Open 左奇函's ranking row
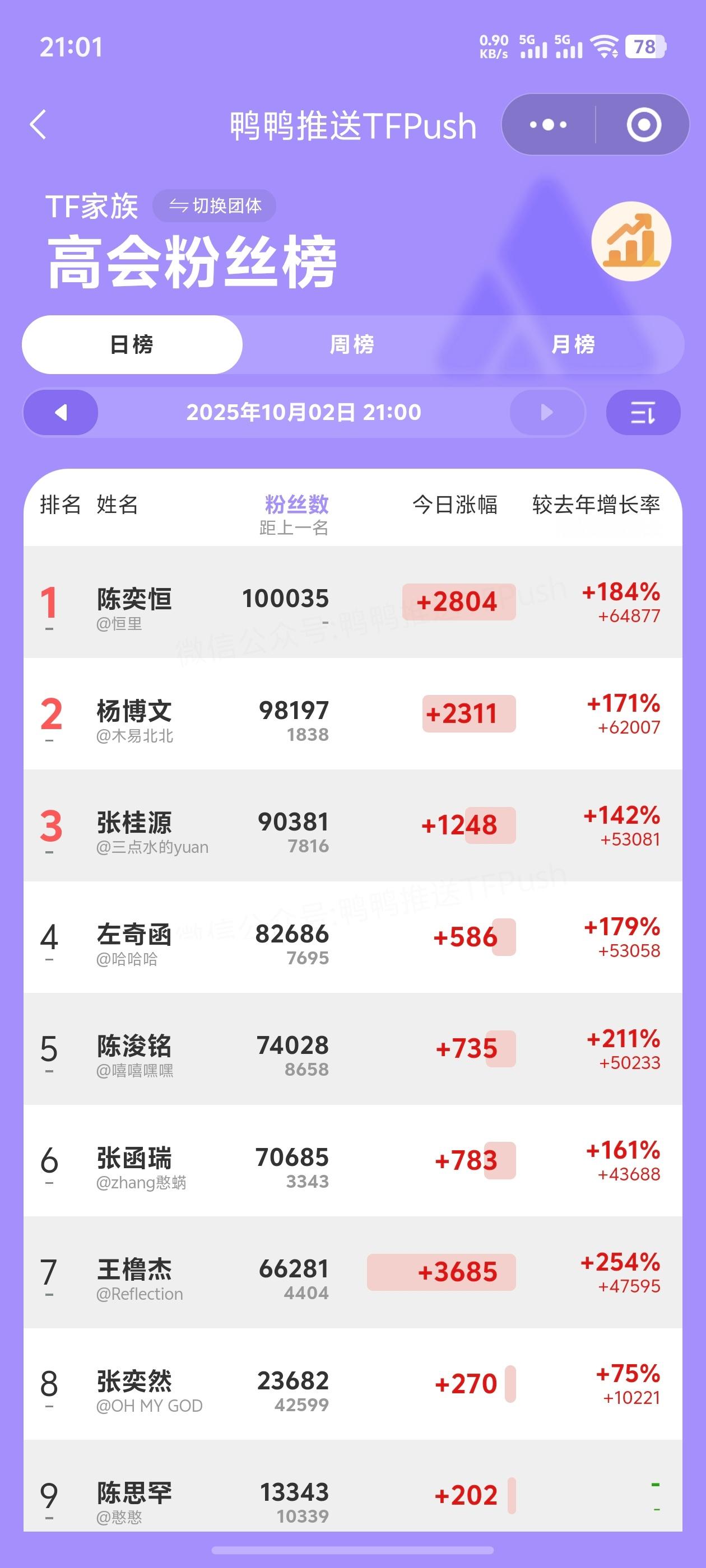Image resolution: width=706 pixels, height=1568 pixels. [352, 937]
